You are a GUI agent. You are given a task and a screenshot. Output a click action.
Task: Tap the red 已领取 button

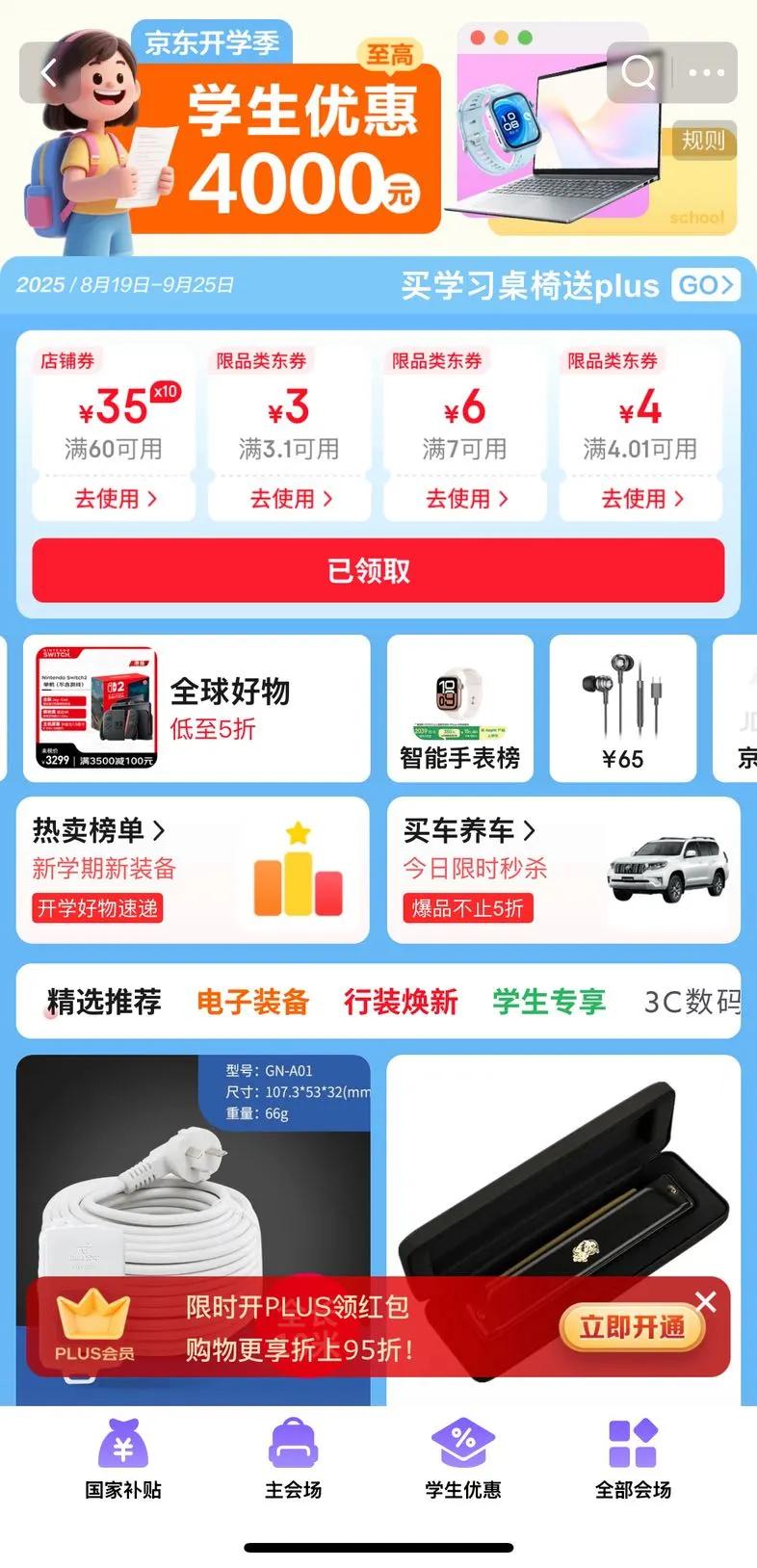pyautogui.click(x=378, y=570)
